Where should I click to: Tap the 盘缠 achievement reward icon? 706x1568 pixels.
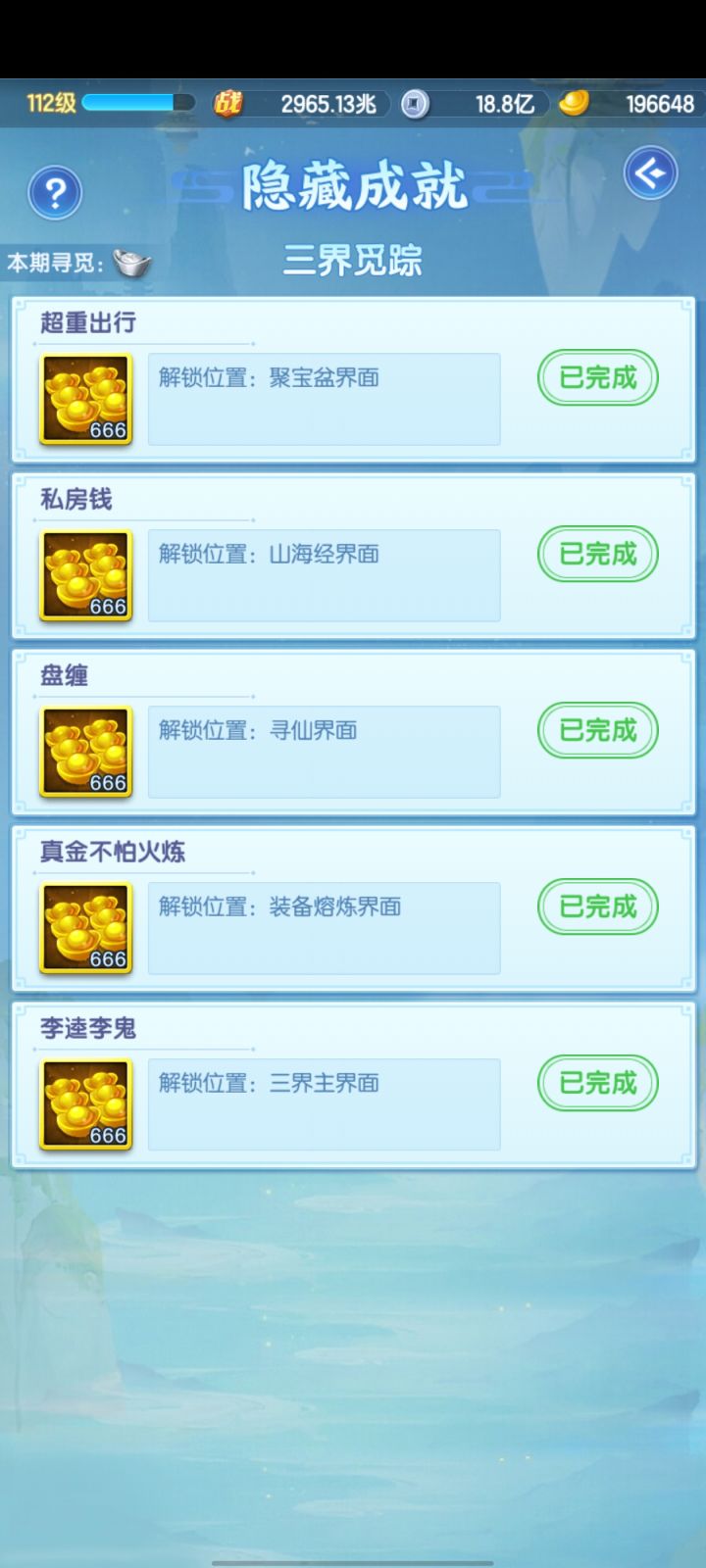pyautogui.click(x=84, y=752)
